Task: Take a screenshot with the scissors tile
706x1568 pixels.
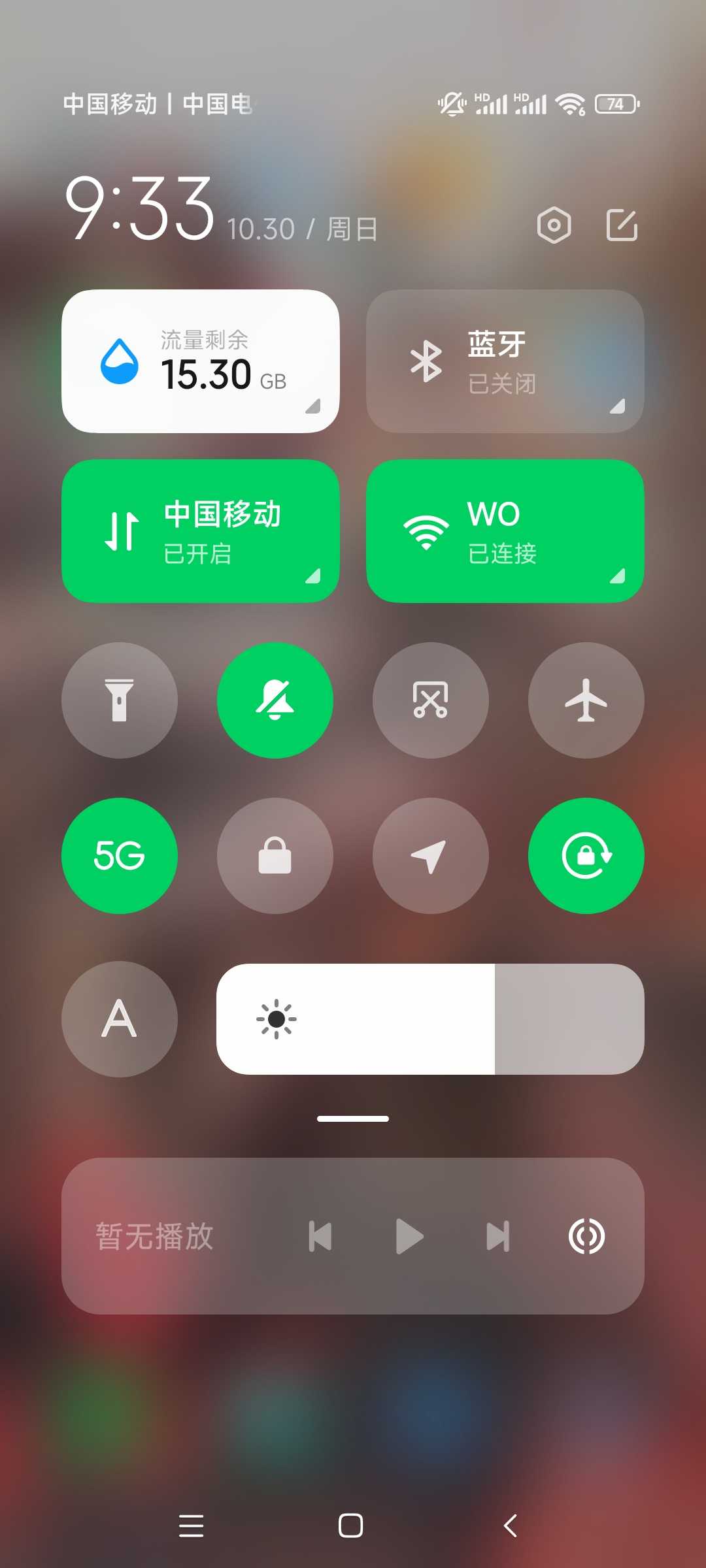Action: pyautogui.click(x=431, y=700)
